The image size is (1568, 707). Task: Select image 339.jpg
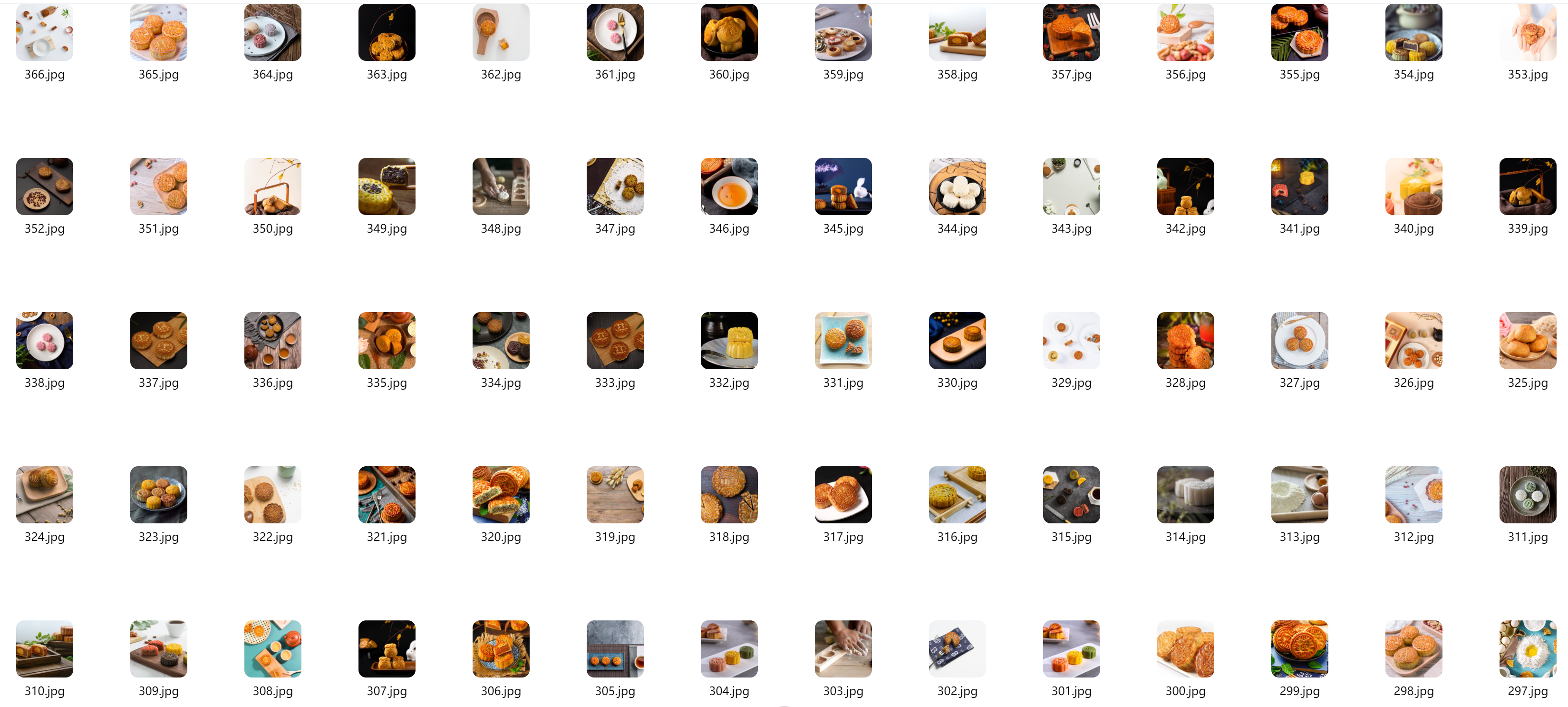pos(1527,187)
